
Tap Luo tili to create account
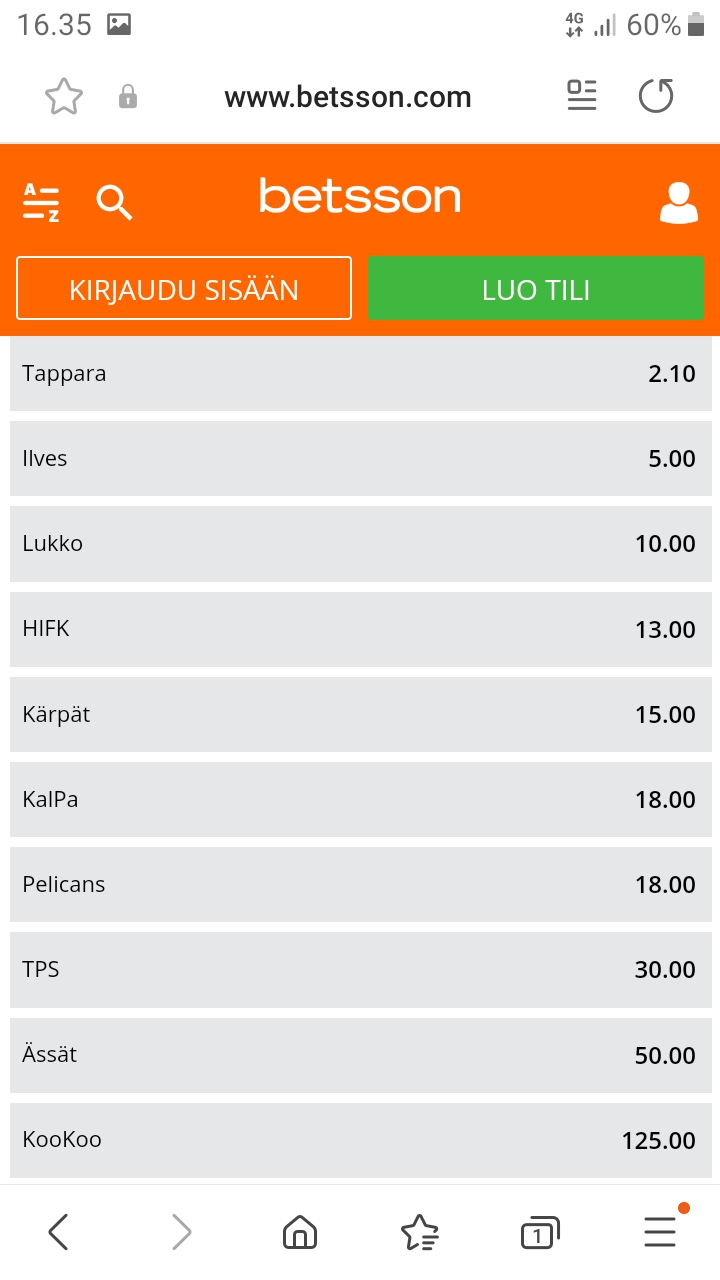click(x=536, y=289)
